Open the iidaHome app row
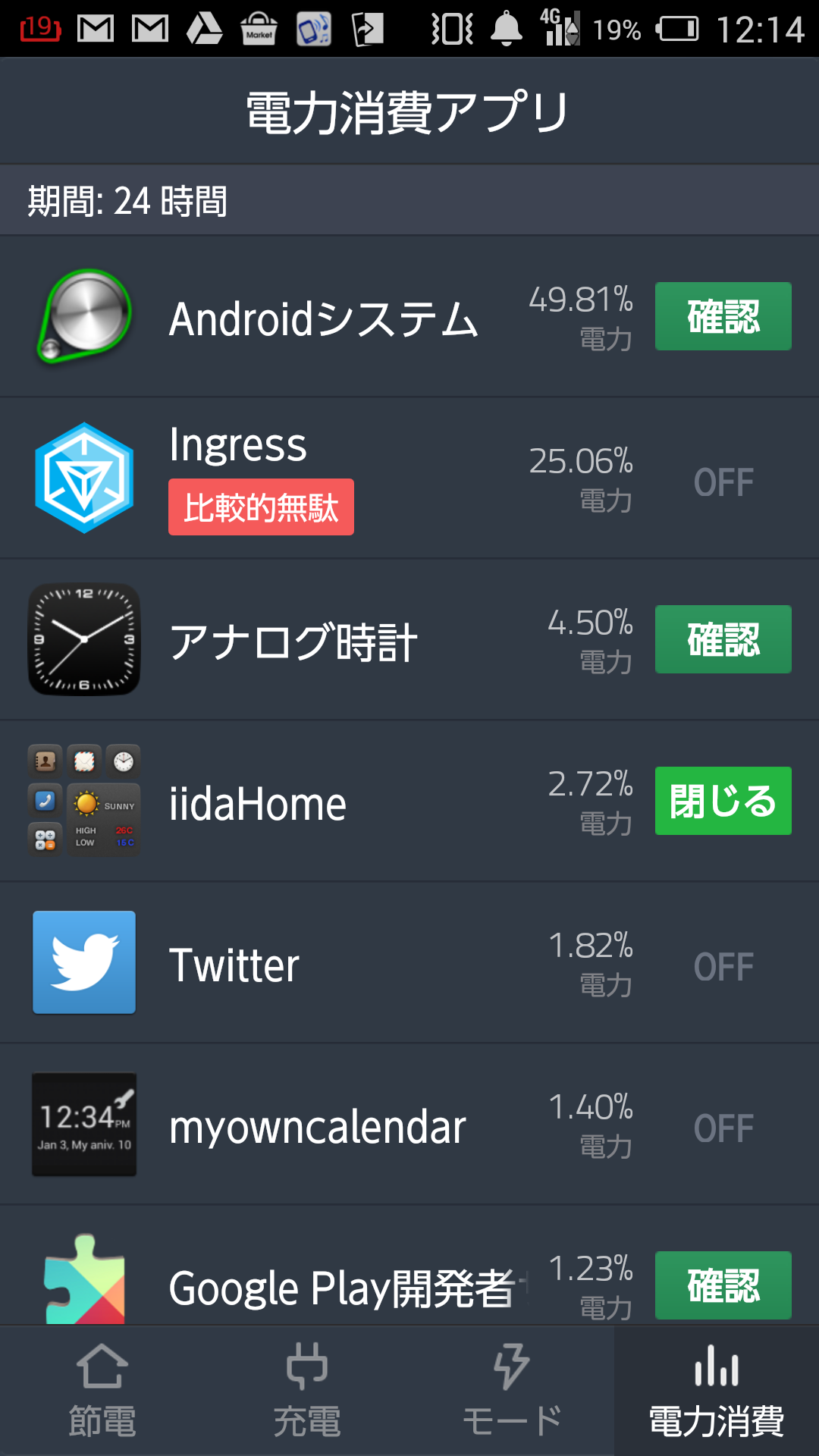Screen dimensions: 819x1456 (x=409, y=802)
